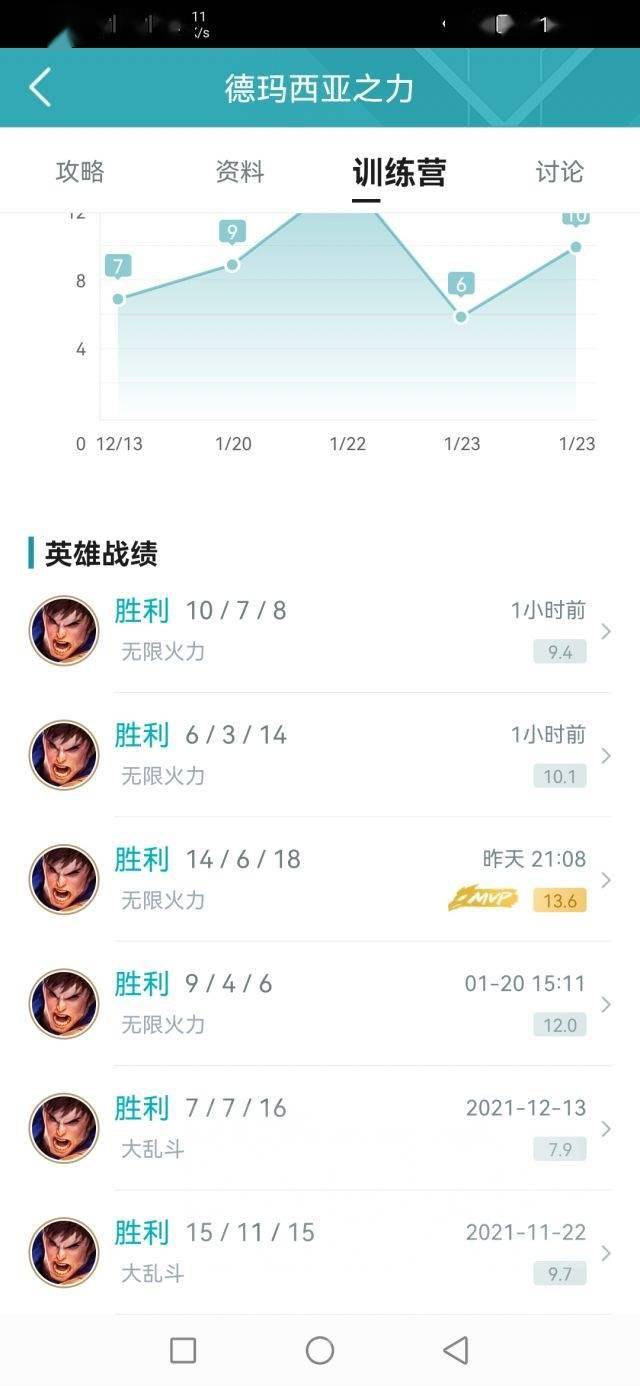
Task: Open the 讨论 tab
Action: coord(559,172)
